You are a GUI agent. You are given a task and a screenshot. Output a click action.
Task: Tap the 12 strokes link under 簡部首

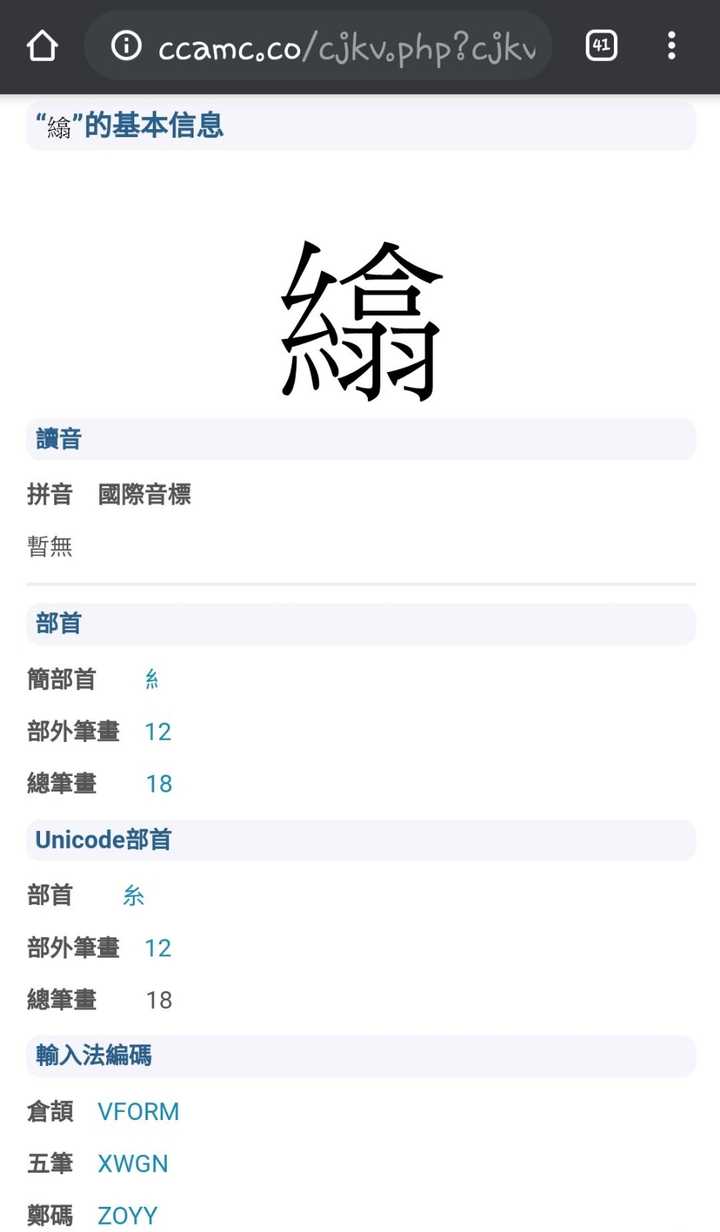(158, 732)
